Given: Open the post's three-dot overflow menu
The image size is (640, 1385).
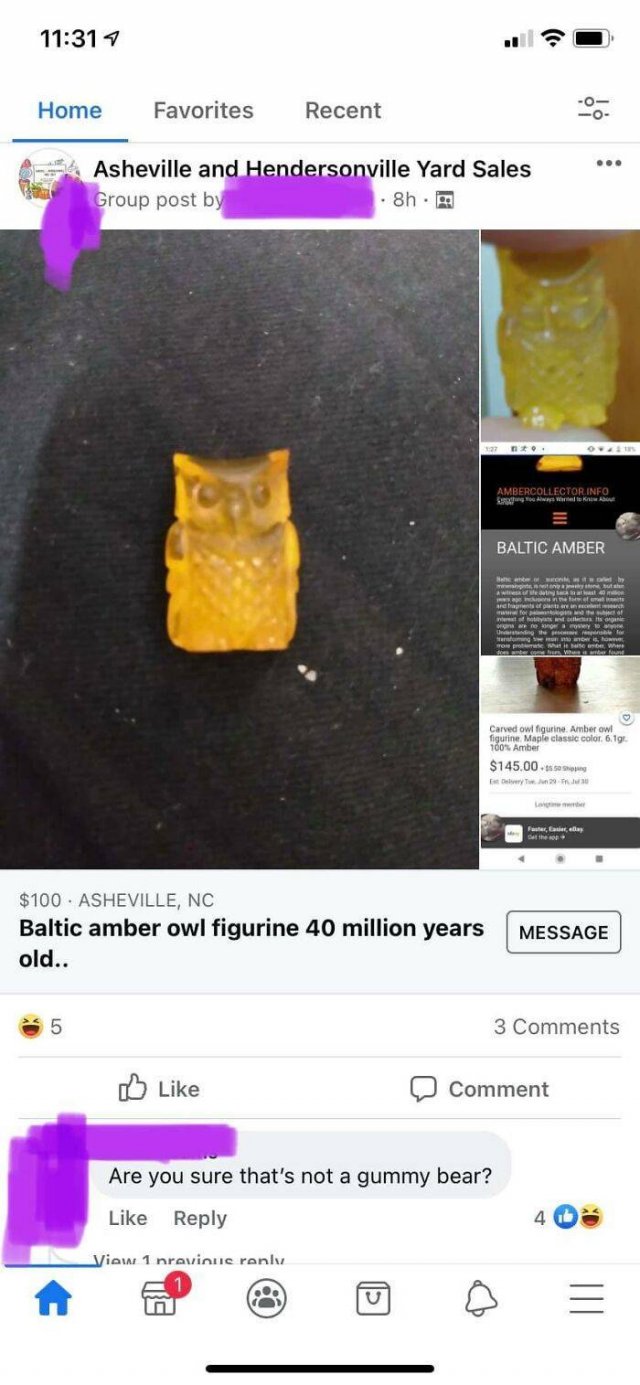Looking at the screenshot, I should [x=607, y=164].
